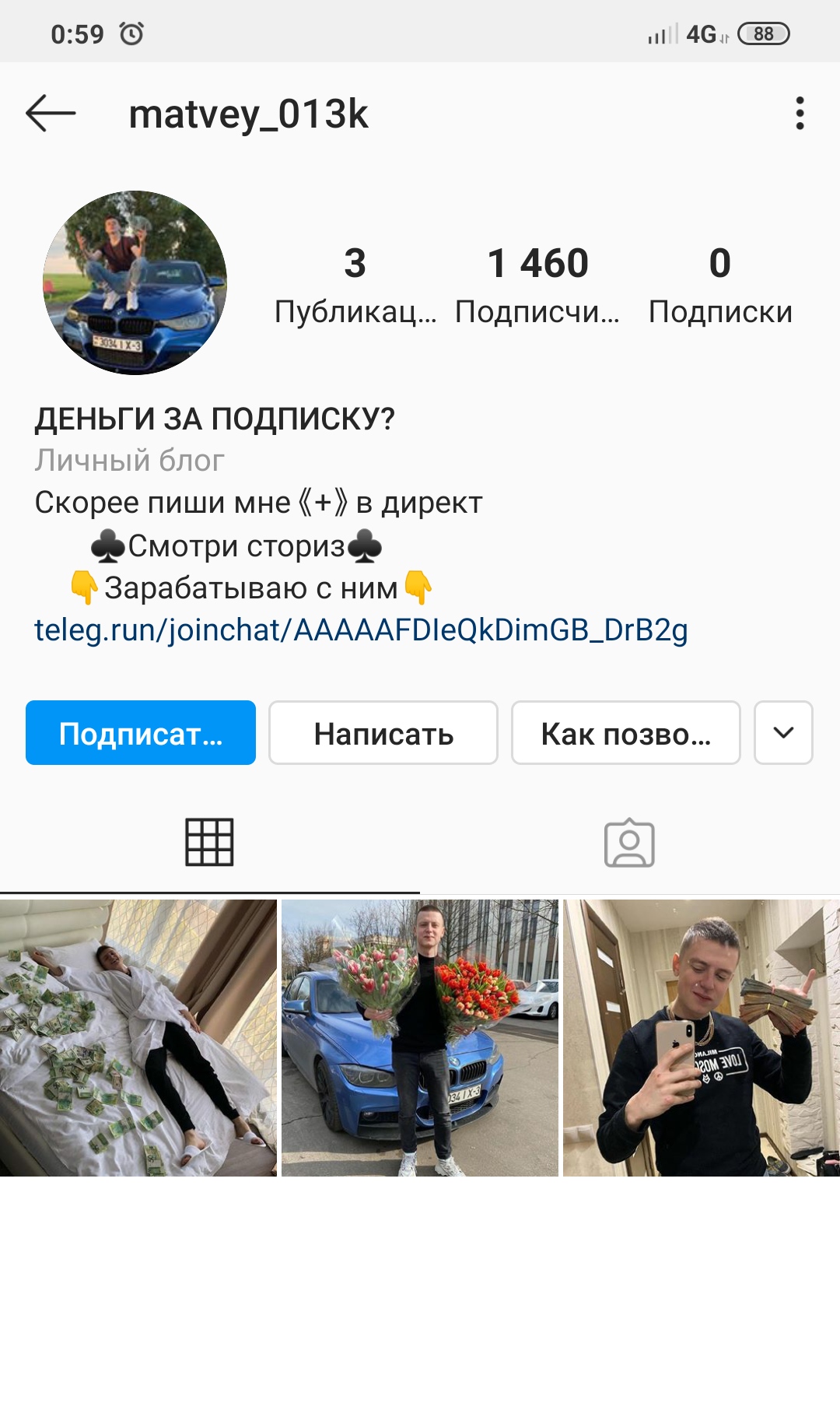Switch to the tagged photos tab
This screenshot has width=840, height=1424.
pyautogui.click(x=629, y=843)
